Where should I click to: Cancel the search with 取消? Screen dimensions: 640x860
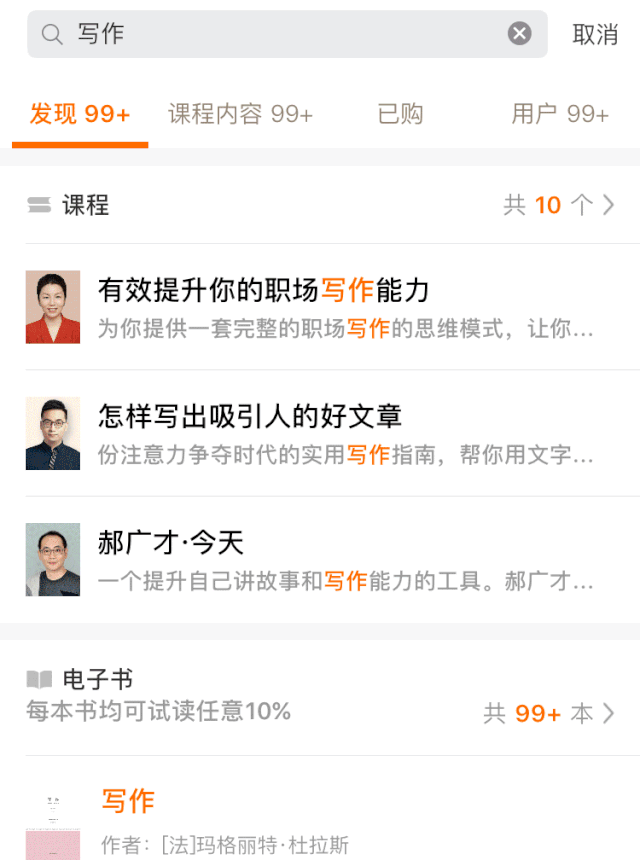coord(595,34)
